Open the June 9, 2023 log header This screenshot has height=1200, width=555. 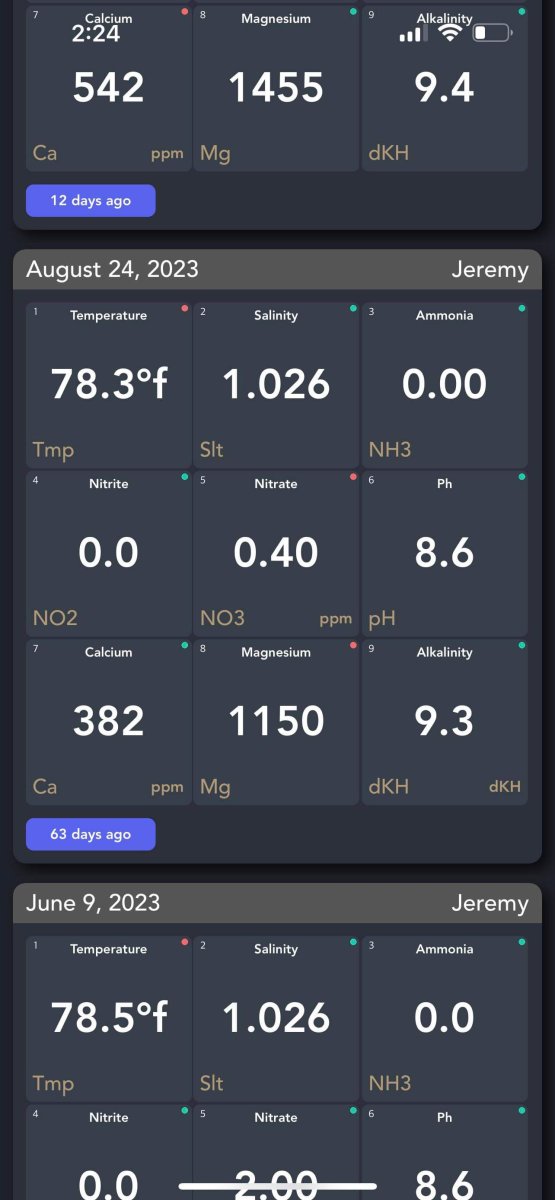click(x=277, y=903)
